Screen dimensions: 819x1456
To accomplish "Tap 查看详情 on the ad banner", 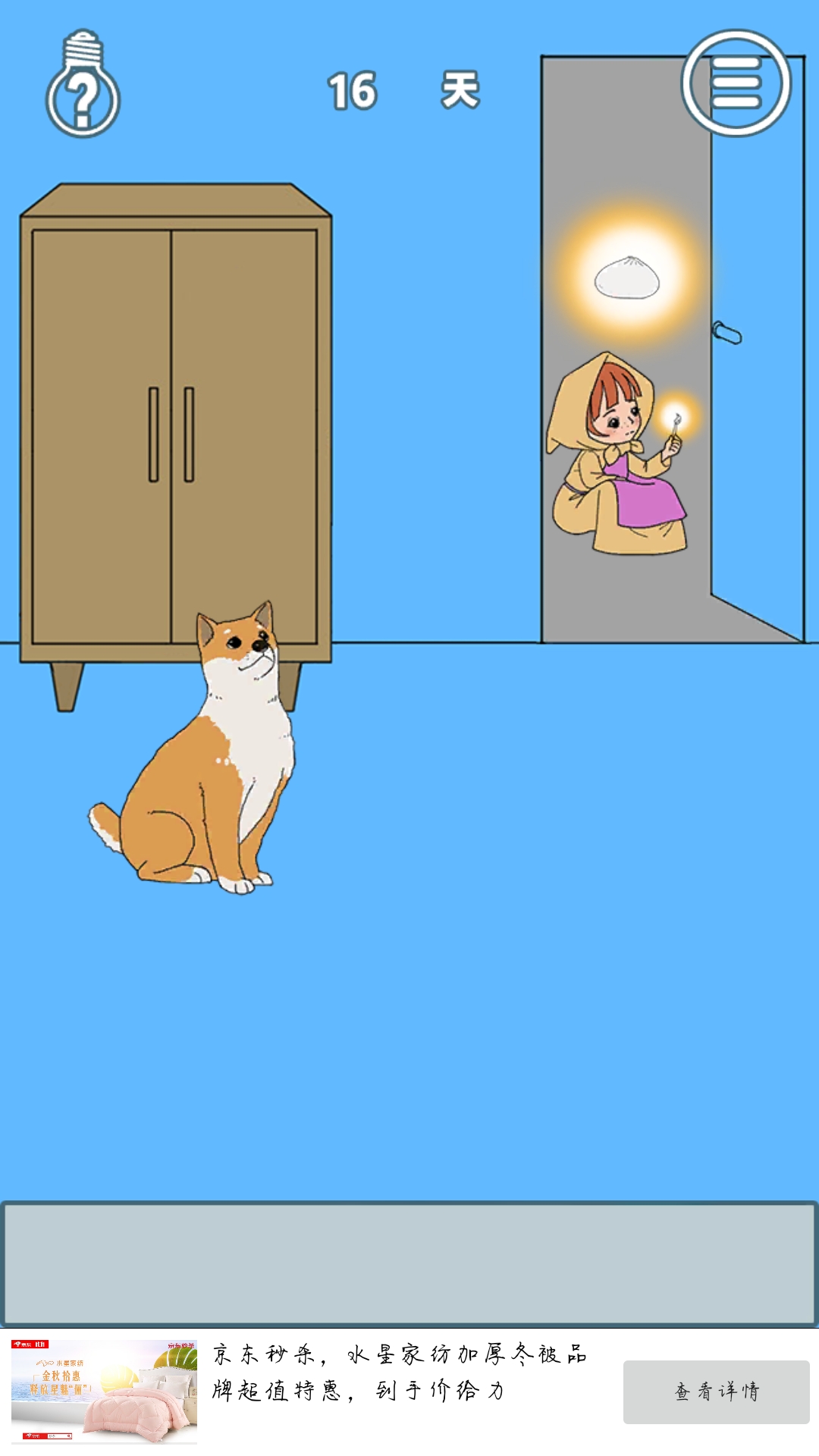I will pyautogui.click(x=715, y=1392).
